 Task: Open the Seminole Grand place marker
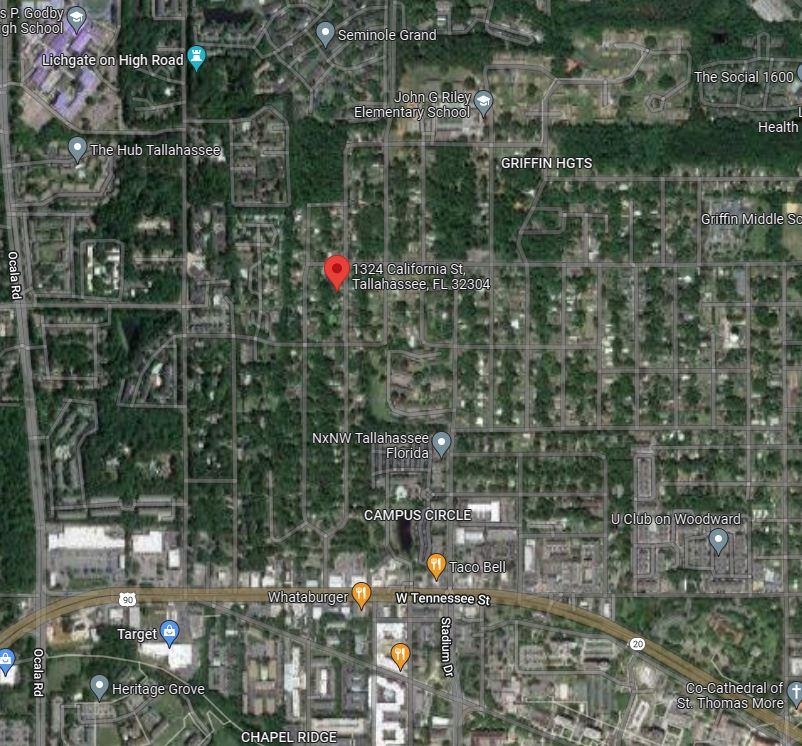pyautogui.click(x=325, y=34)
